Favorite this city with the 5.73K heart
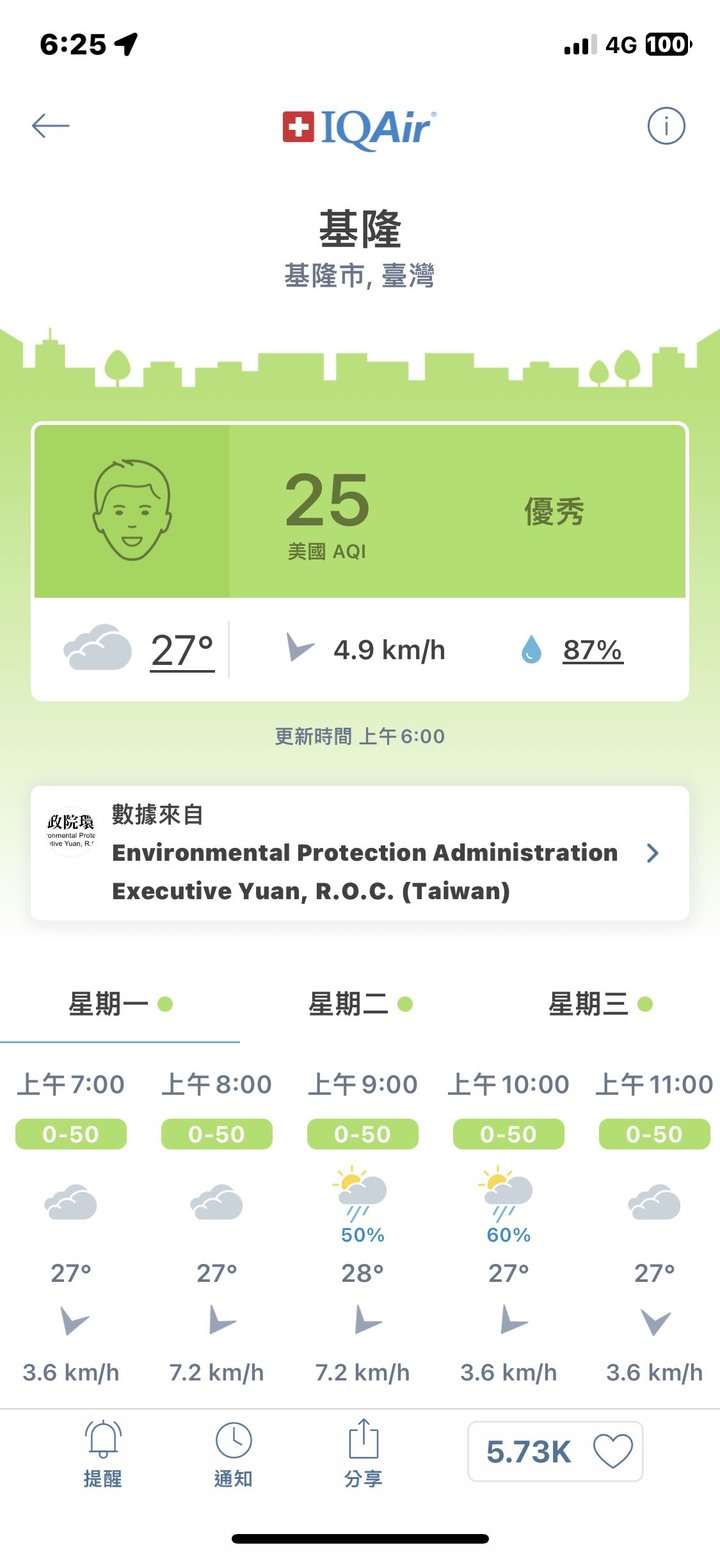This screenshot has height=1559, width=720. click(555, 1451)
